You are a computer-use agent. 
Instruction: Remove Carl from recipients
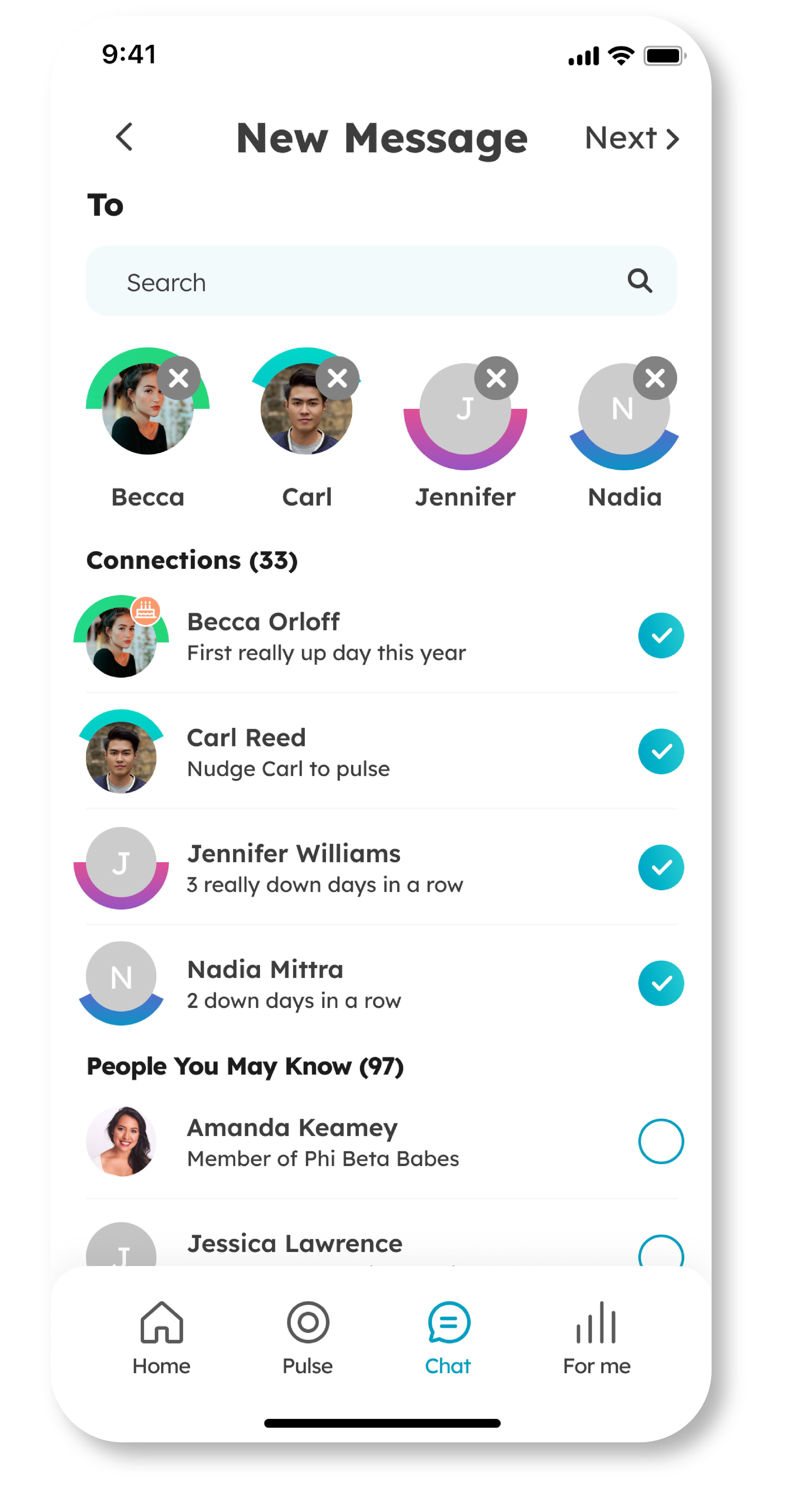click(x=337, y=379)
